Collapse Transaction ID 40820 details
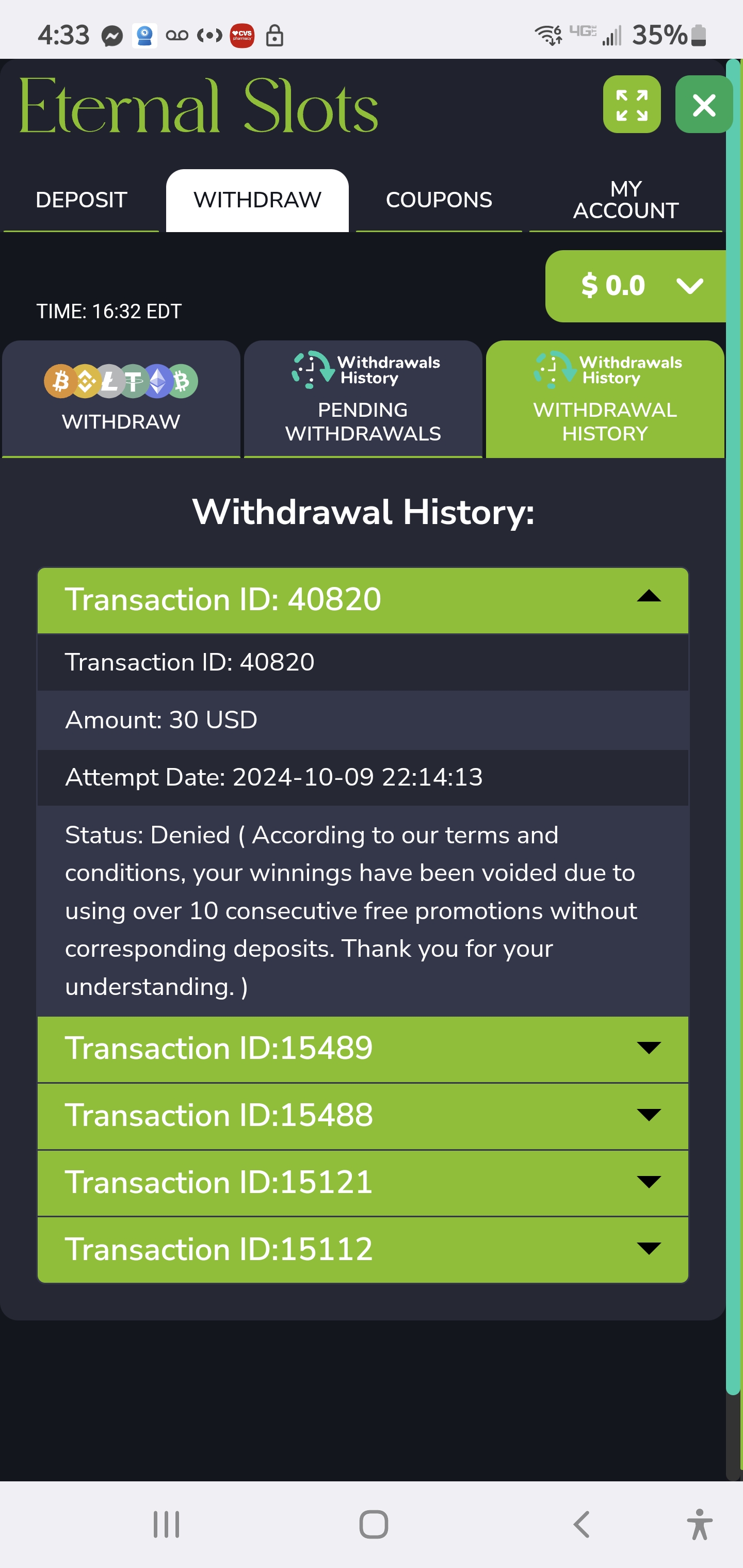743x1568 pixels. click(363, 599)
